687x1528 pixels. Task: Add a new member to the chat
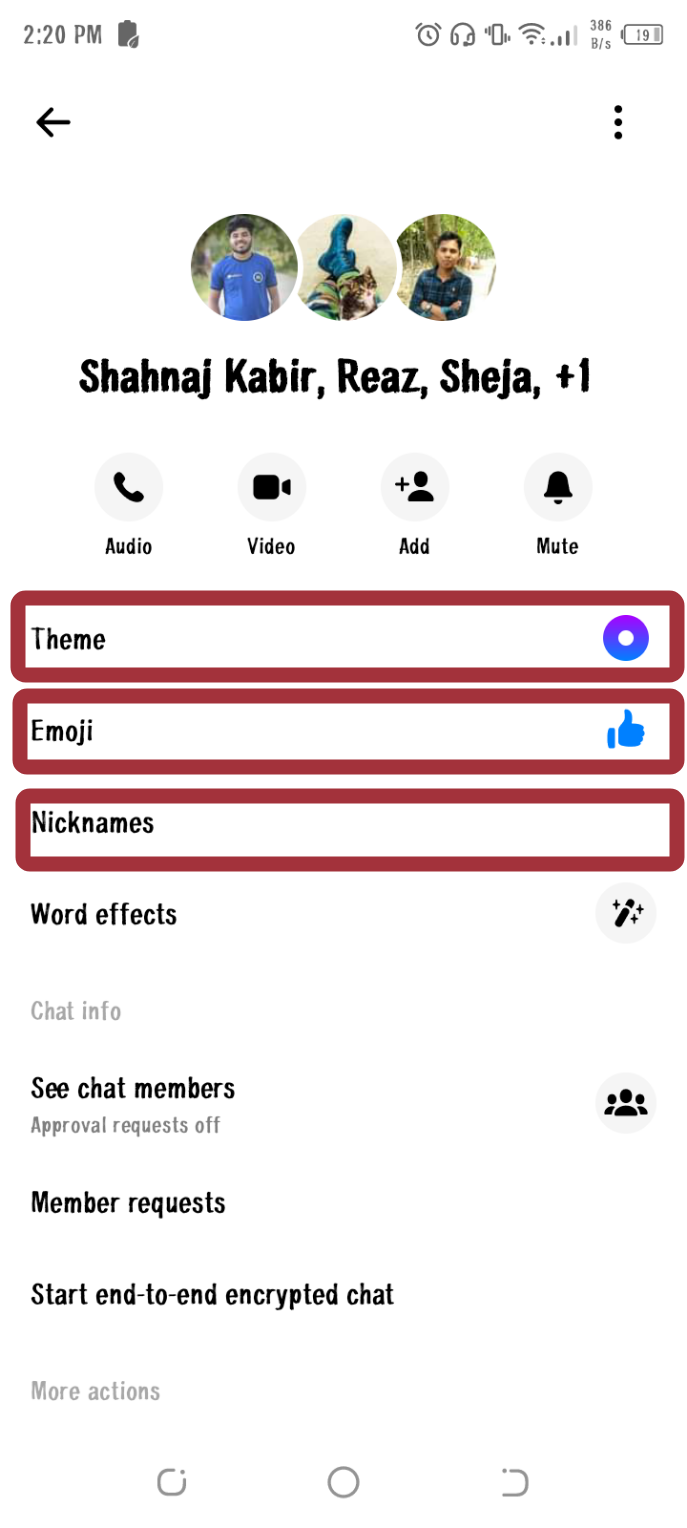pyautogui.click(x=414, y=488)
